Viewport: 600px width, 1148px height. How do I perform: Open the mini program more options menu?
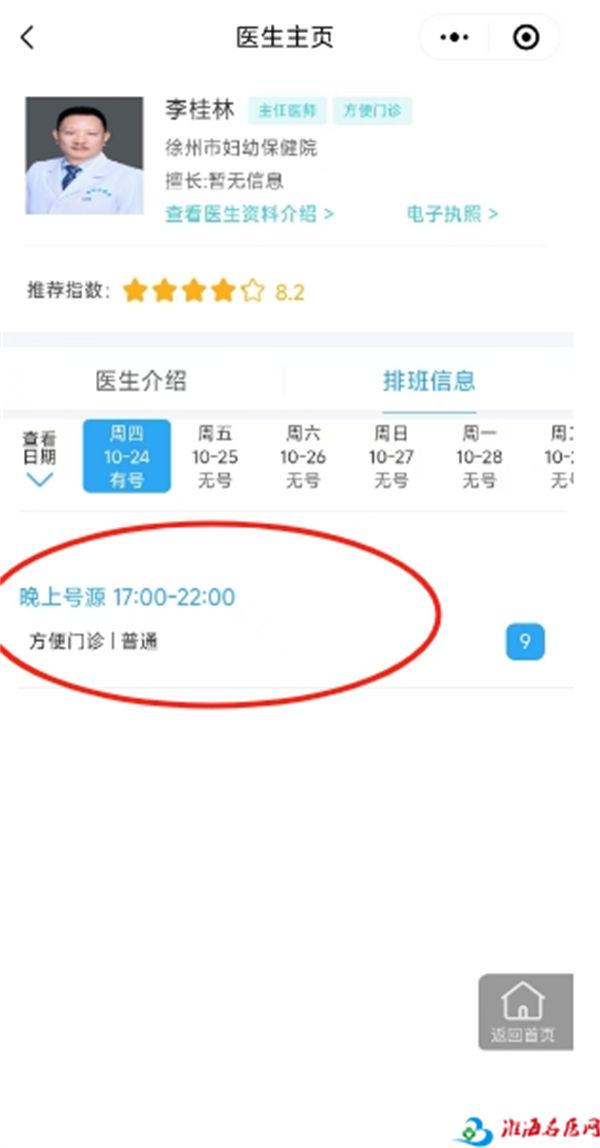click(454, 37)
